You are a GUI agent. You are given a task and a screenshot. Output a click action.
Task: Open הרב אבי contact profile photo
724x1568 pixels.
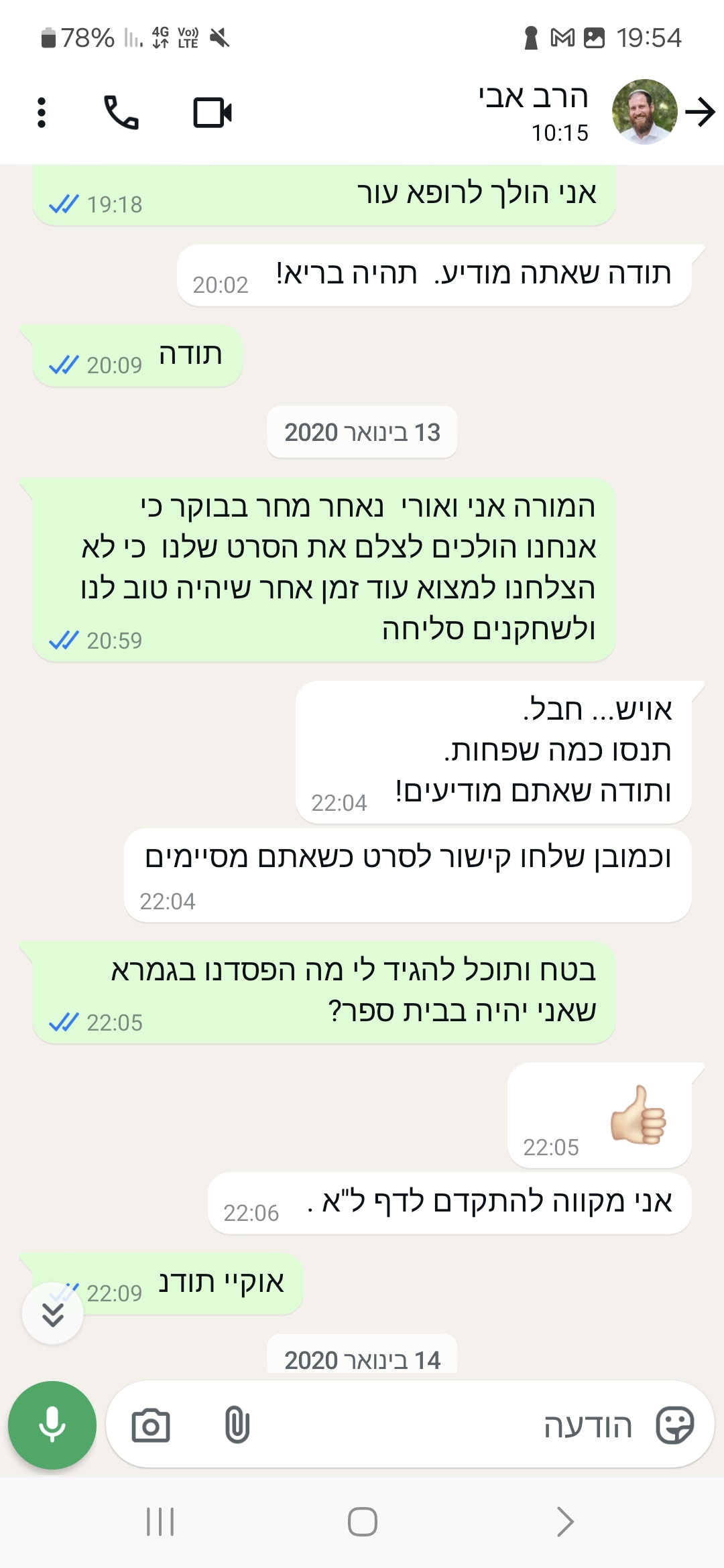[644, 113]
